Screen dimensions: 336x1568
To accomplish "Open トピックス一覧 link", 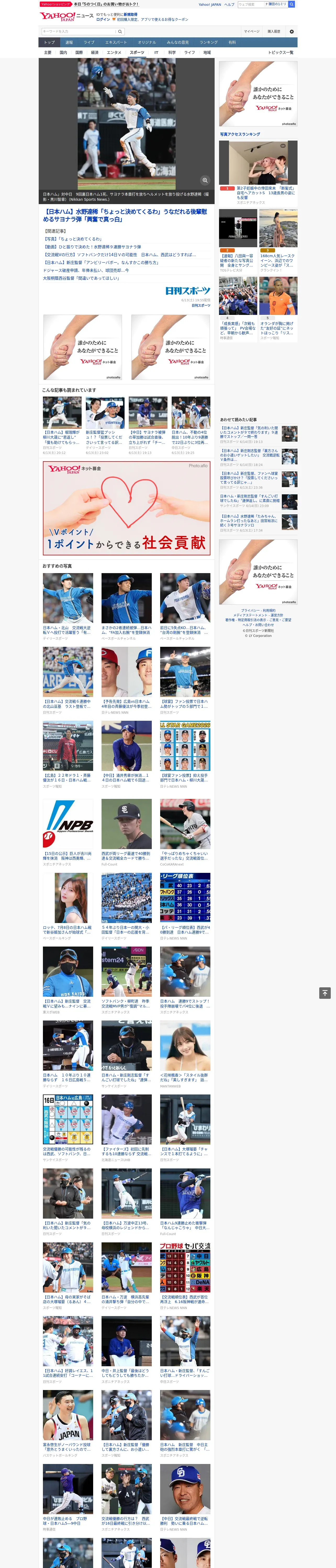I will (281, 52).
